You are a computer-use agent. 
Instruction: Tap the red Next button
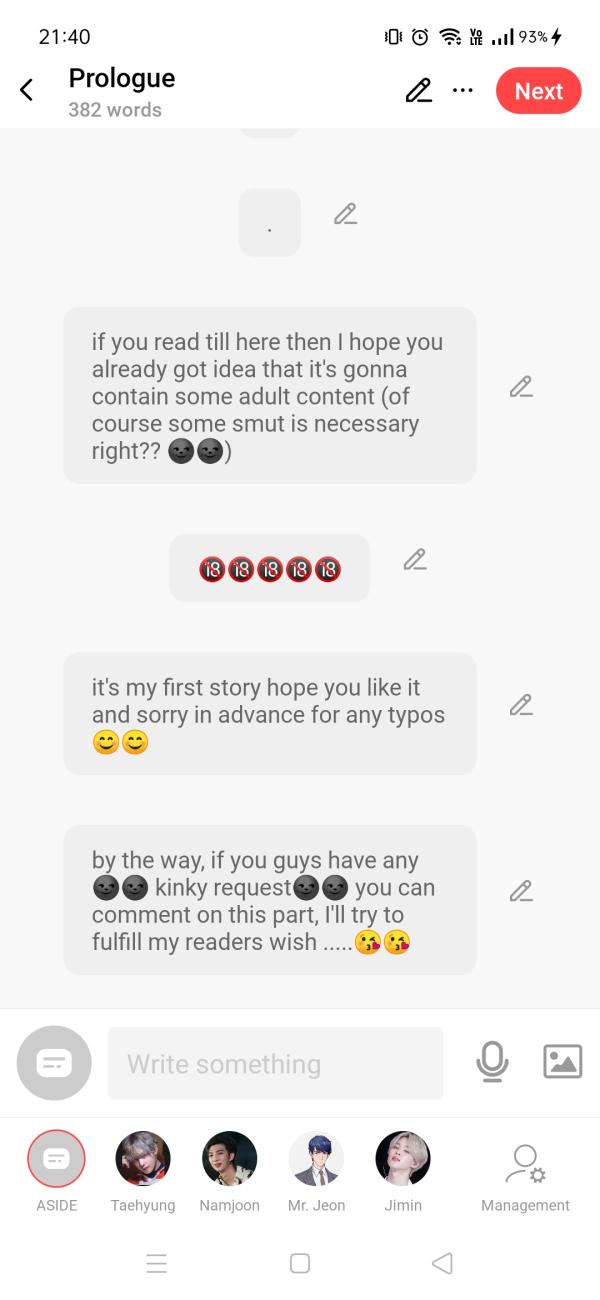pos(538,91)
